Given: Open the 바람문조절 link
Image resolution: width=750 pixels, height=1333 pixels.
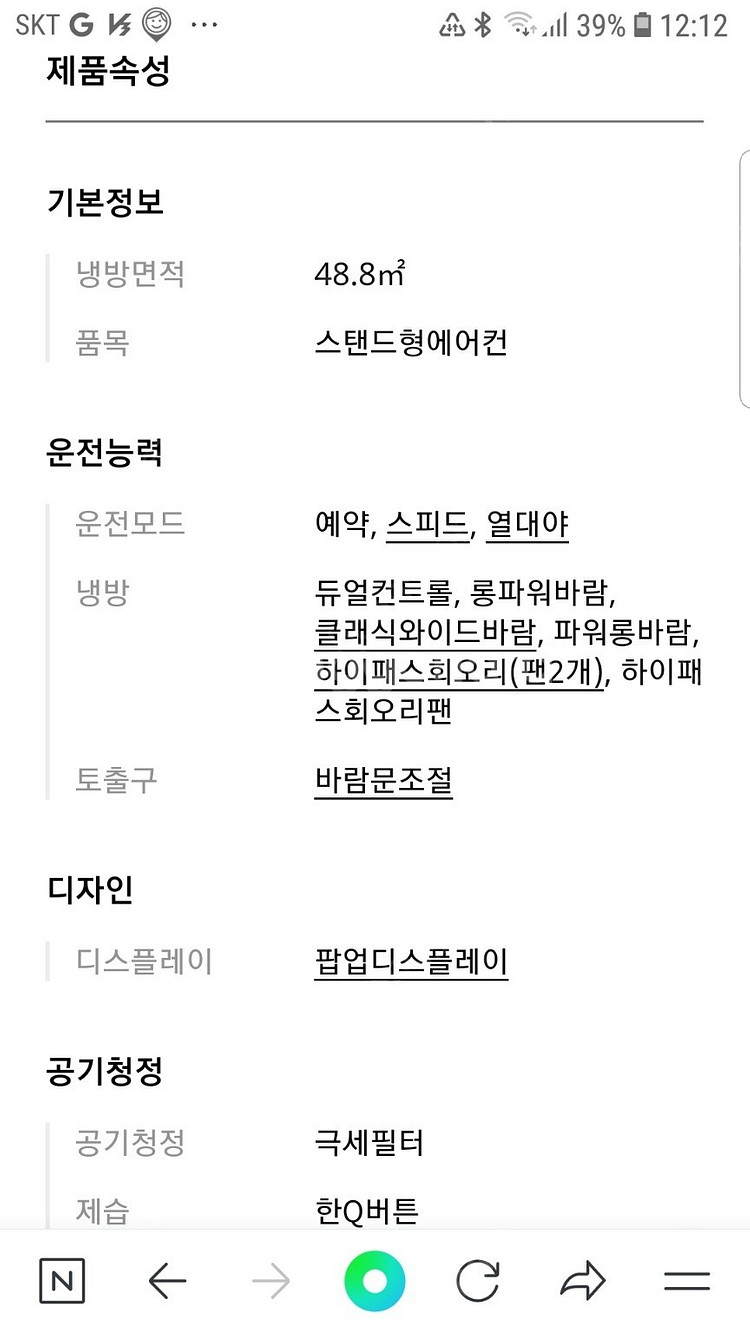Looking at the screenshot, I should pos(384,781).
